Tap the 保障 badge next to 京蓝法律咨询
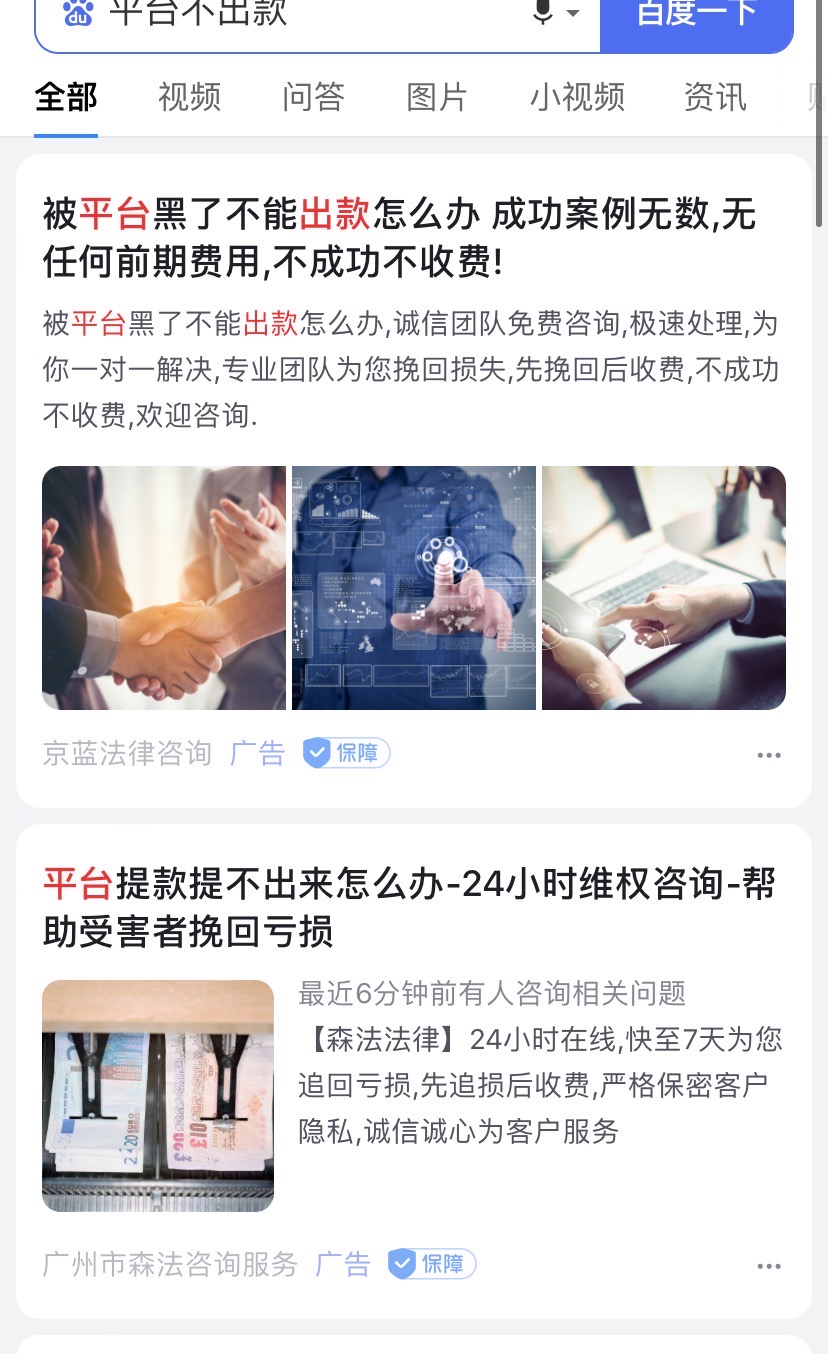Viewport: 828px width, 1354px height. pos(347,753)
